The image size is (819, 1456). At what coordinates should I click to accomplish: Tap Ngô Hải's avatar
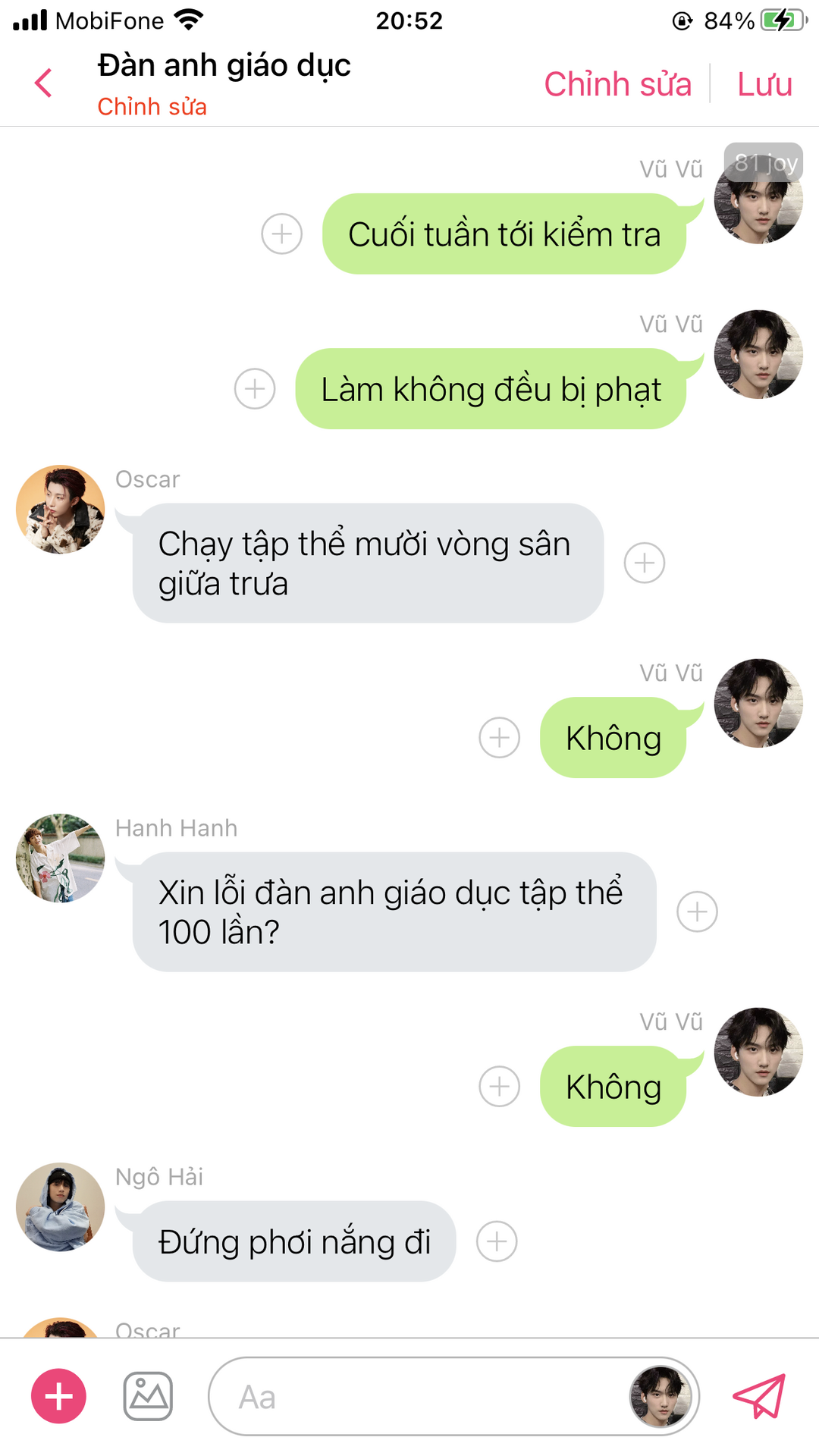point(61,1207)
